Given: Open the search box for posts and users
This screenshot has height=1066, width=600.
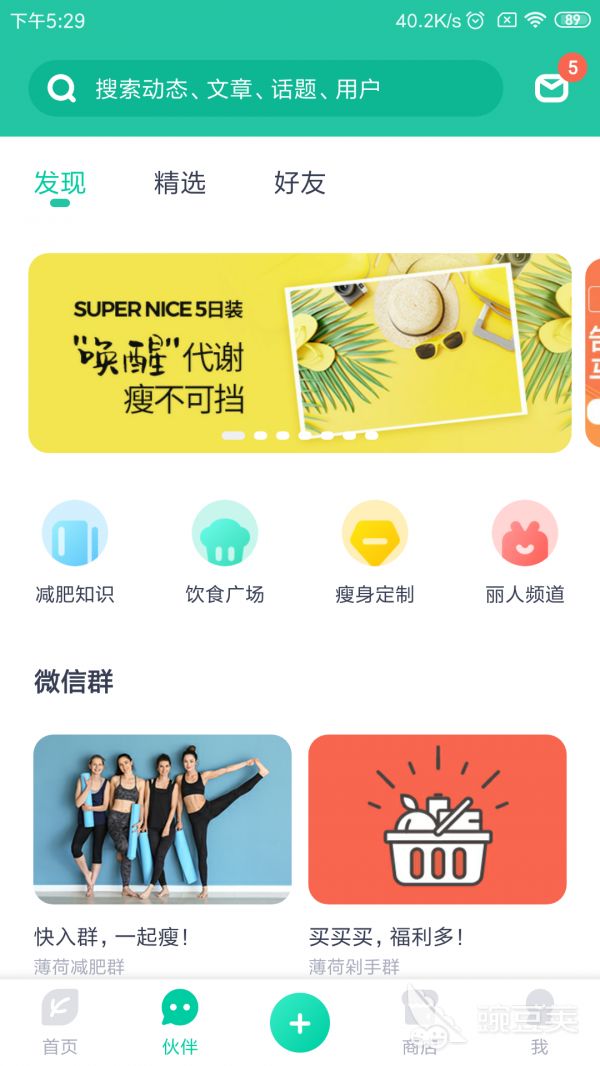Looking at the screenshot, I should [265, 88].
